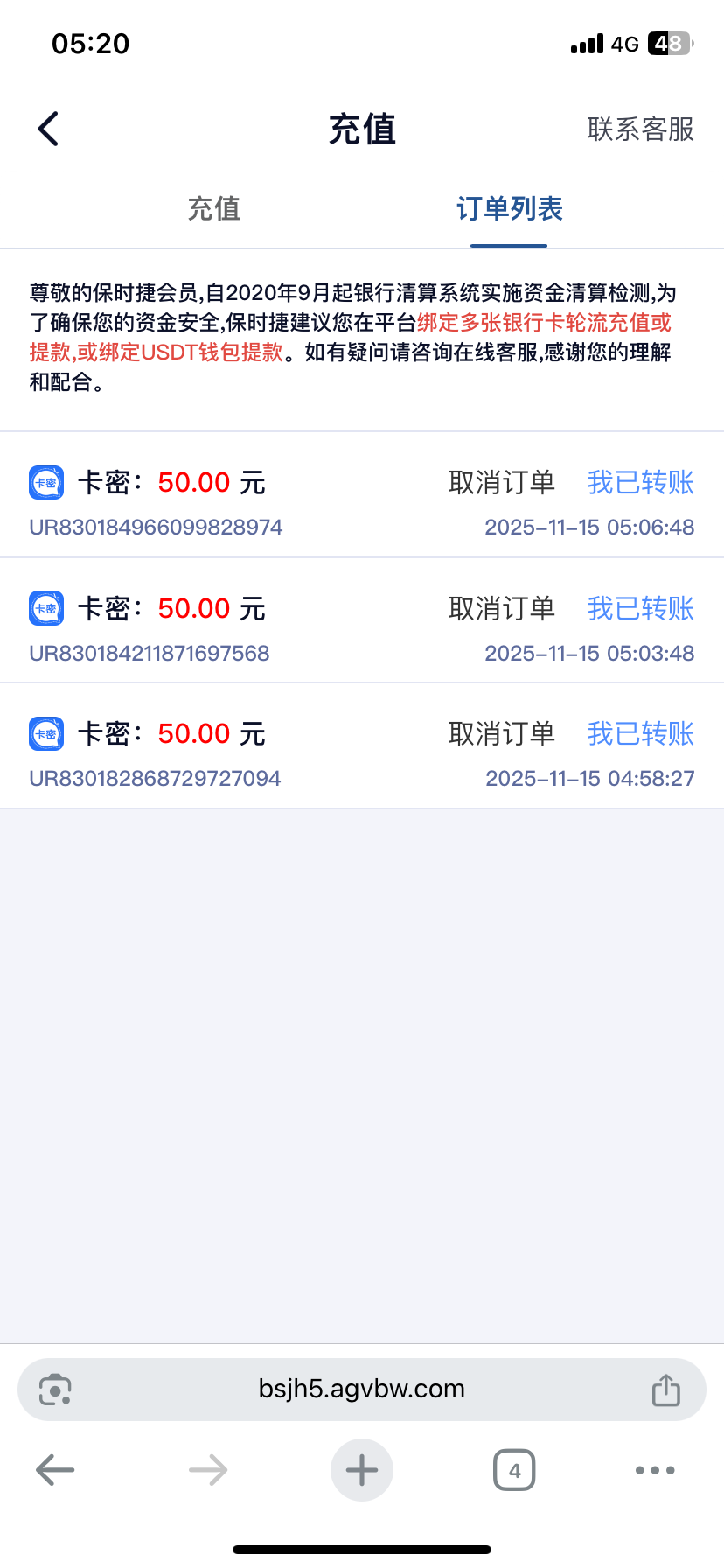Image resolution: width=724 pixels, height=1568 pixels.
Task: Confirm 我已转账 for order at 05:06:48
Action: [640, 482]
